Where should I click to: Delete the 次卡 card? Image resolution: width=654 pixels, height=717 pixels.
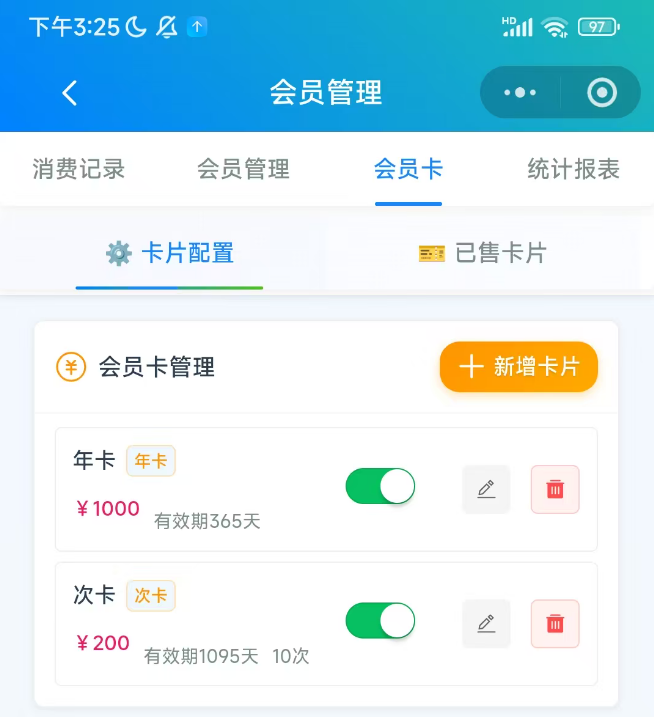555,623
